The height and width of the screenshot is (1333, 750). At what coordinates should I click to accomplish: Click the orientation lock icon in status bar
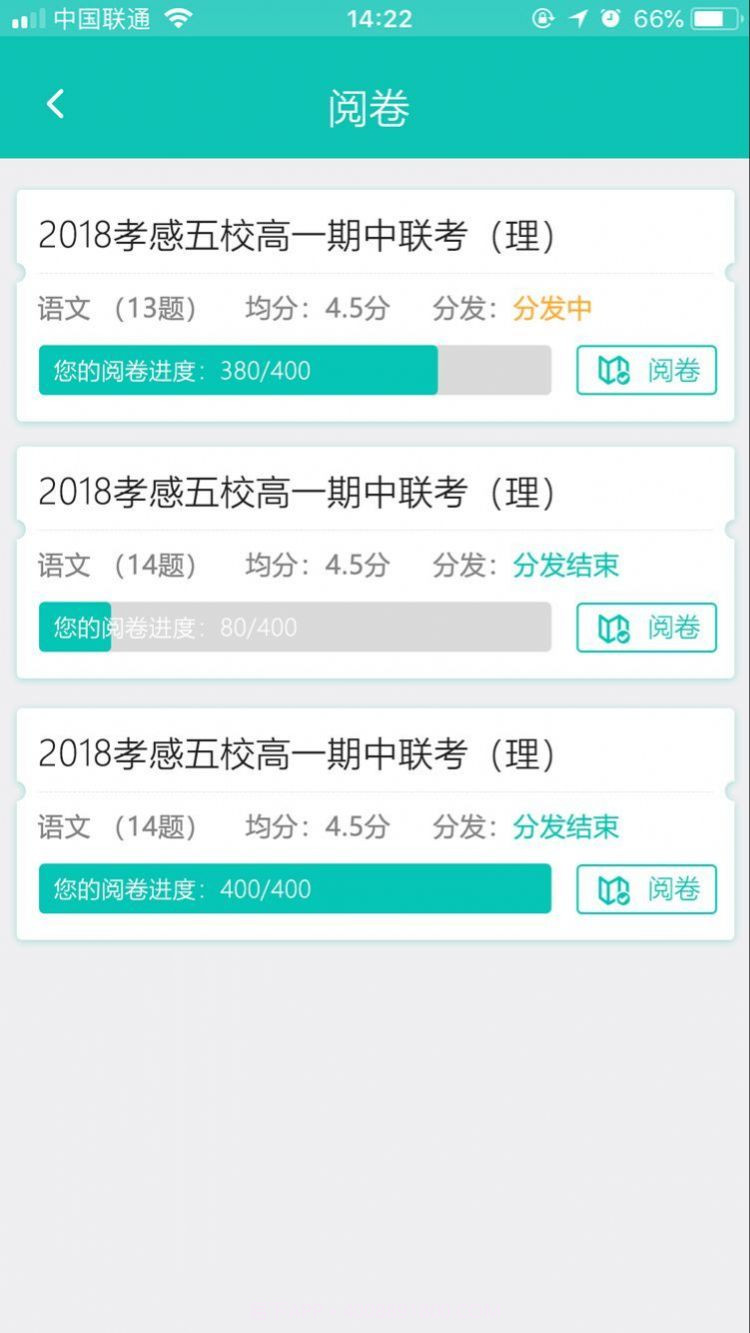pos(543,17)
